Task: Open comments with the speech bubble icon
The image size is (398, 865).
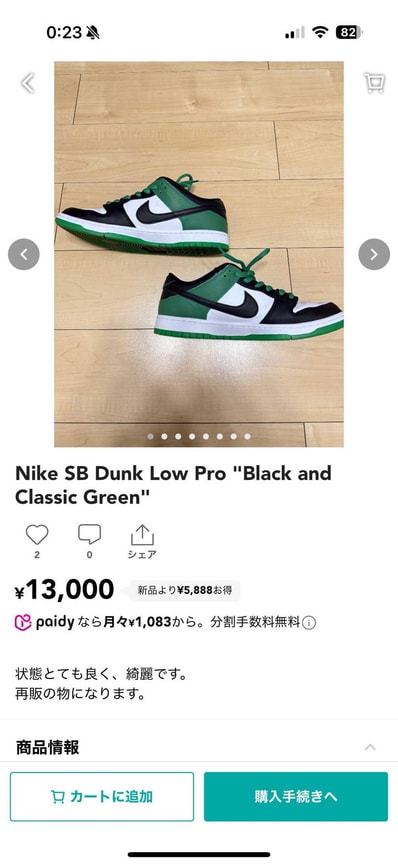Action: click(89, 535)
